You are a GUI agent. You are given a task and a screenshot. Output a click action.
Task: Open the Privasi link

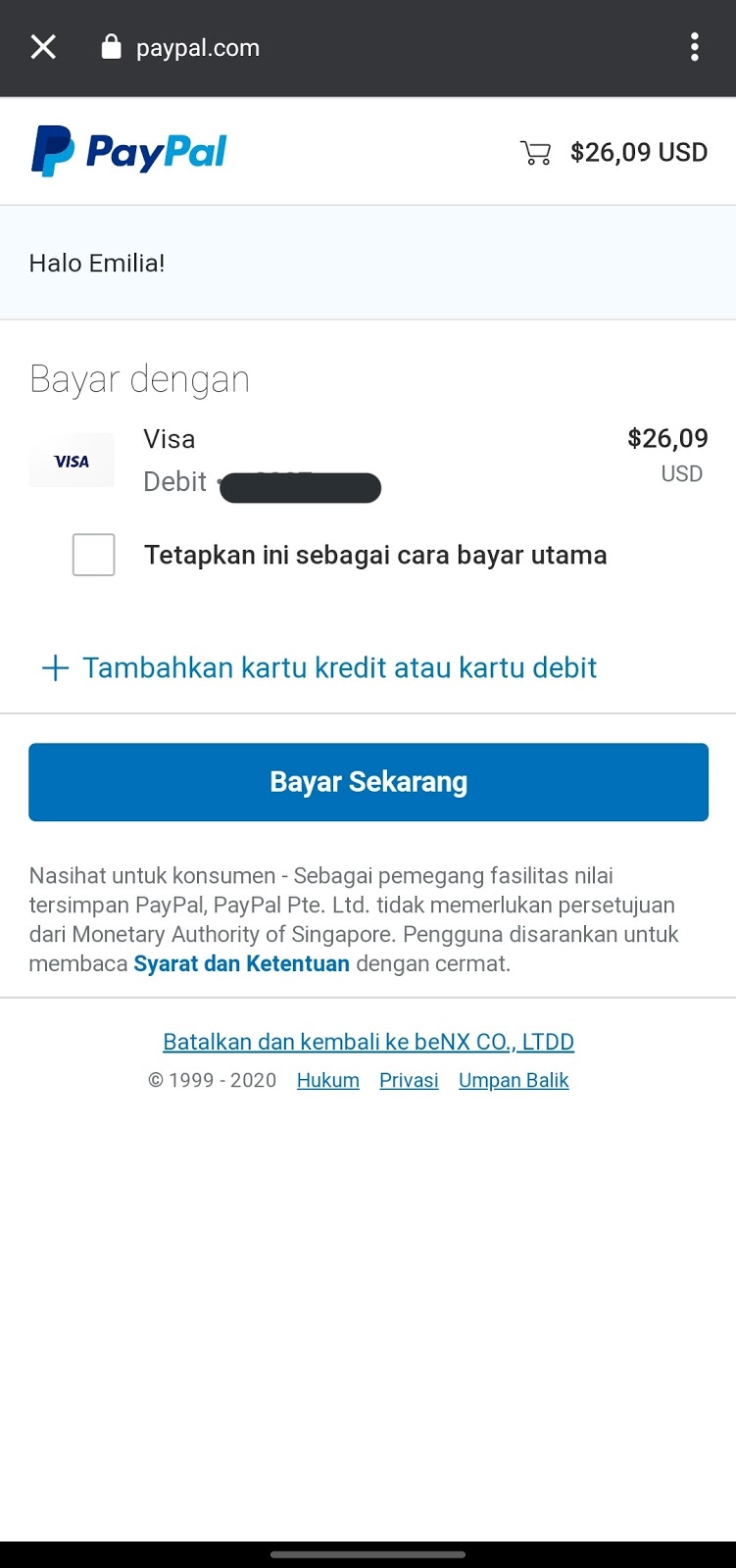pyautogui.click(x=409, y=1080)
